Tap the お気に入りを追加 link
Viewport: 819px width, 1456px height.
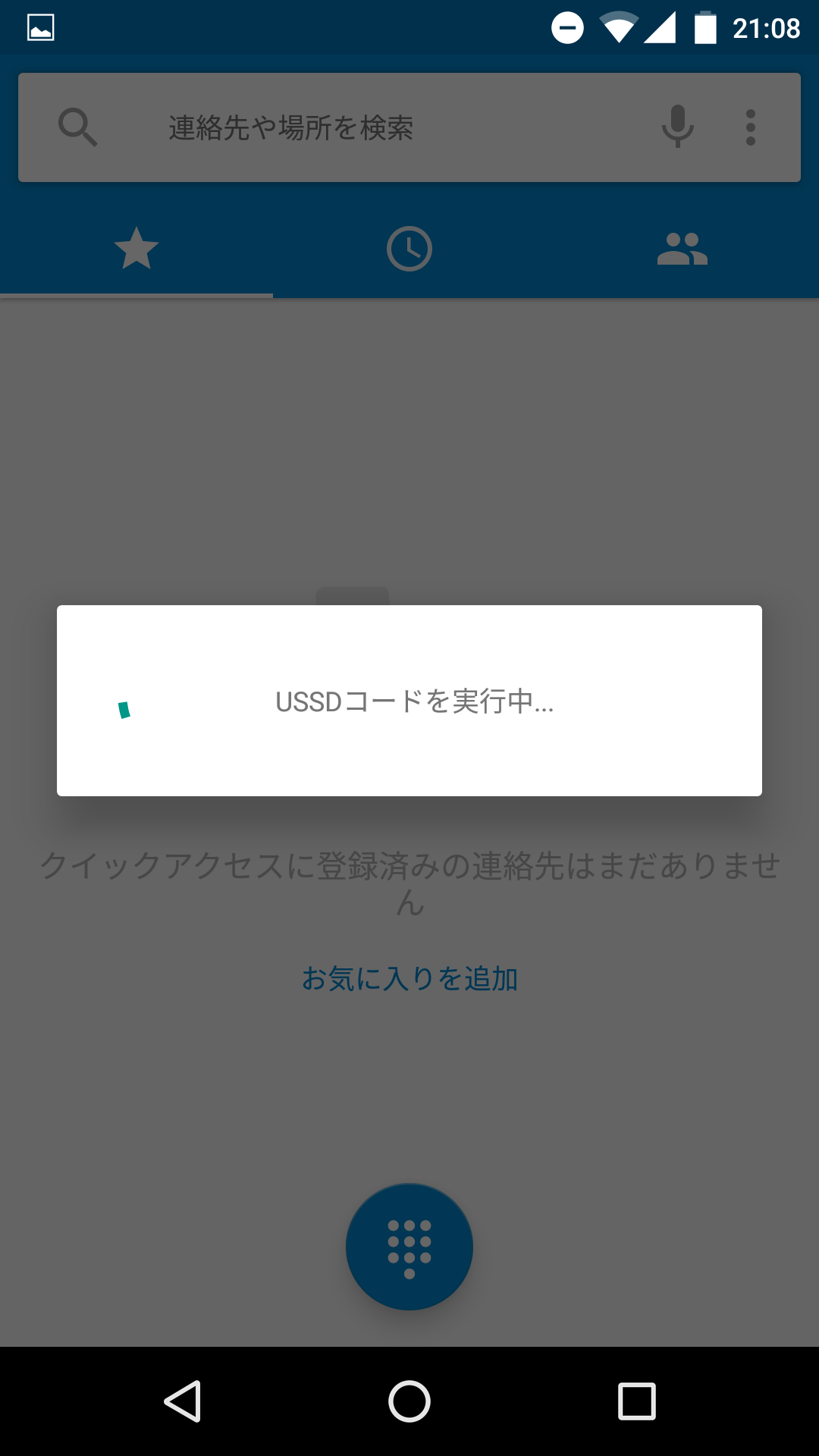[x=409, y=979]
